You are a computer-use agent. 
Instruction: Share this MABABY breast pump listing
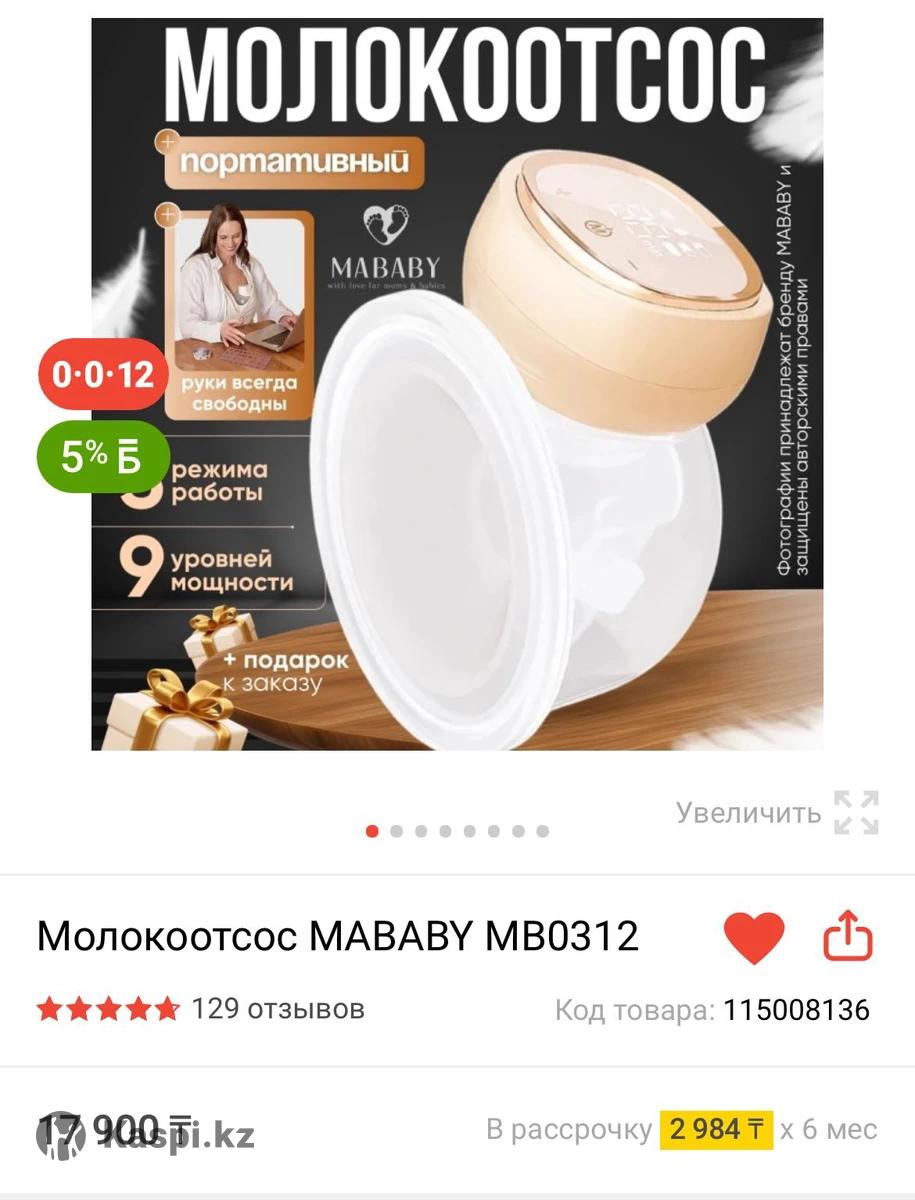[x=848, y=938]
